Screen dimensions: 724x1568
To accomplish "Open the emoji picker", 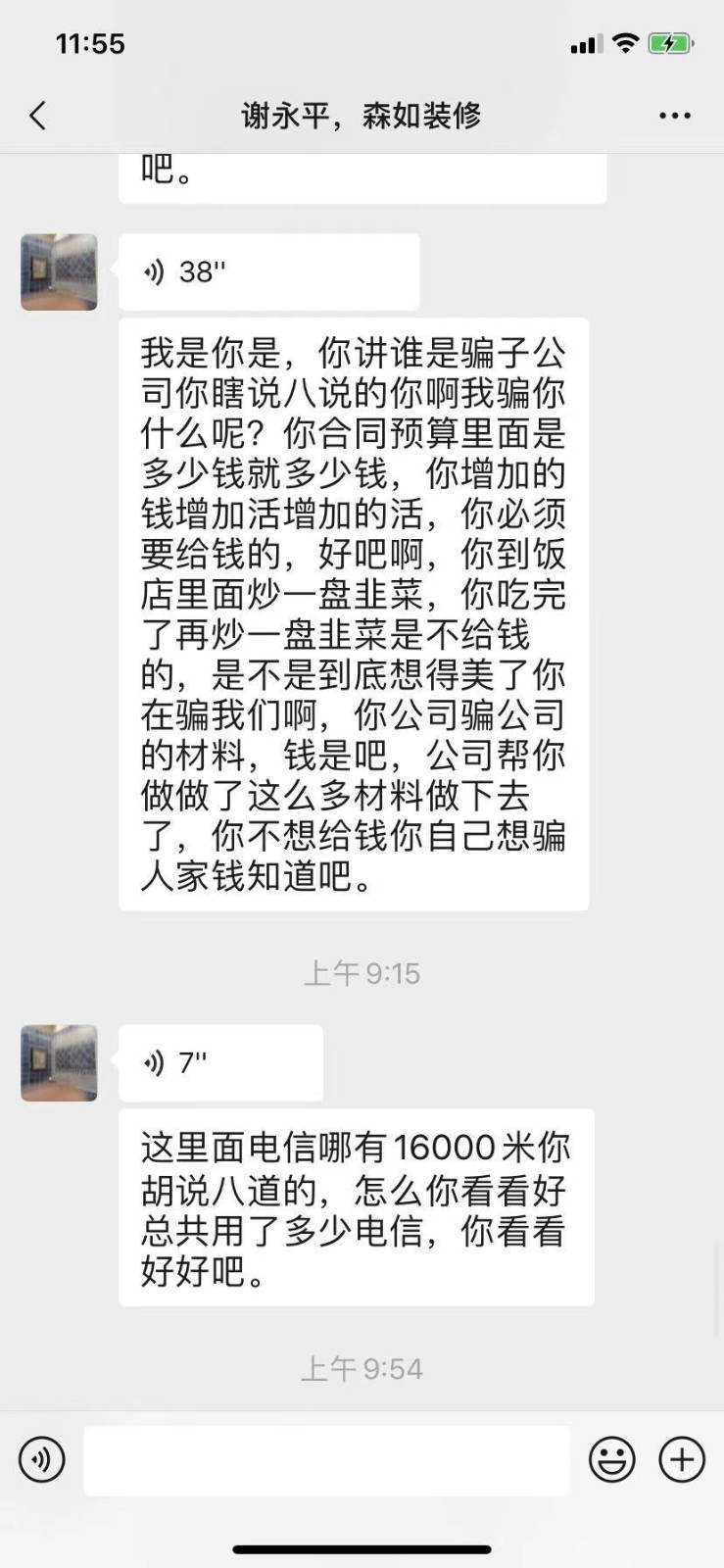I will pos(612,1459).
